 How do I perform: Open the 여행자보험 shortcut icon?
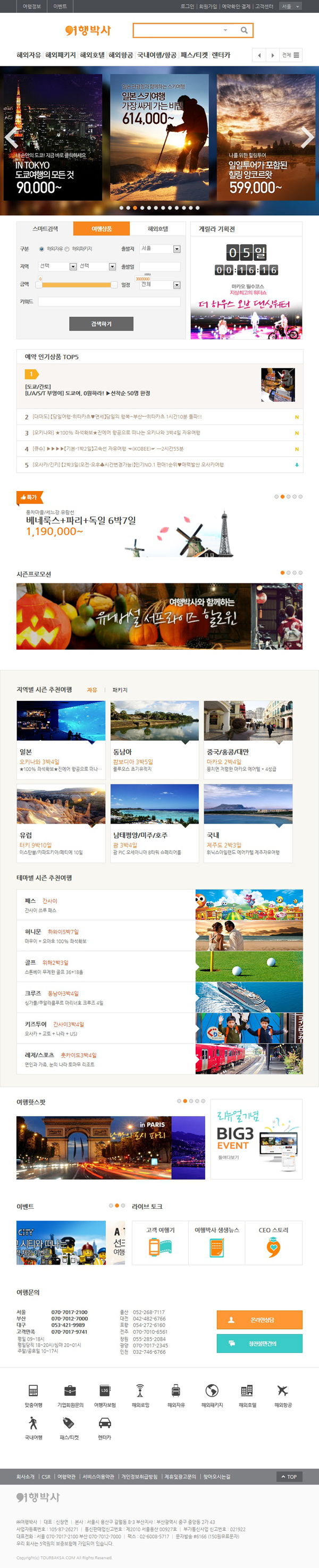(x=105, y=1396)
